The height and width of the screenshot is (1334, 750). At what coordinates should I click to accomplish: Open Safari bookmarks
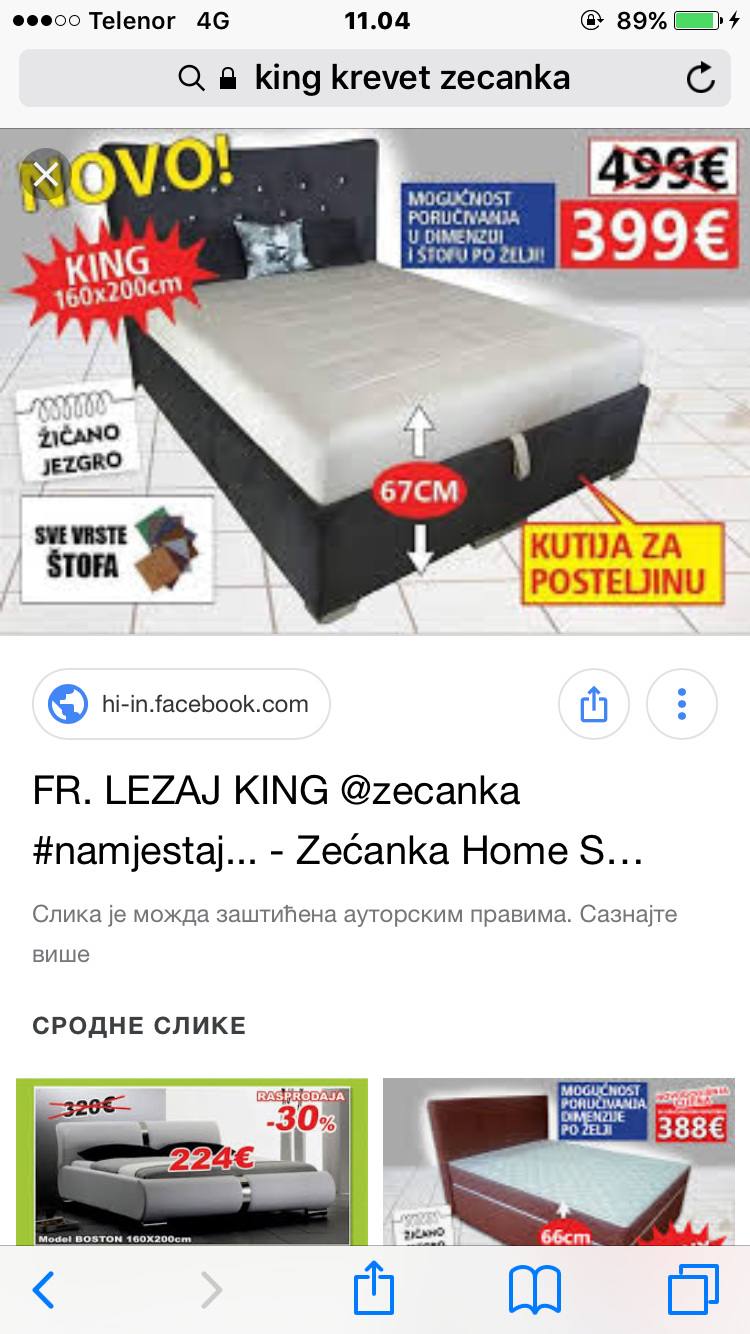tap(535, 1289)
